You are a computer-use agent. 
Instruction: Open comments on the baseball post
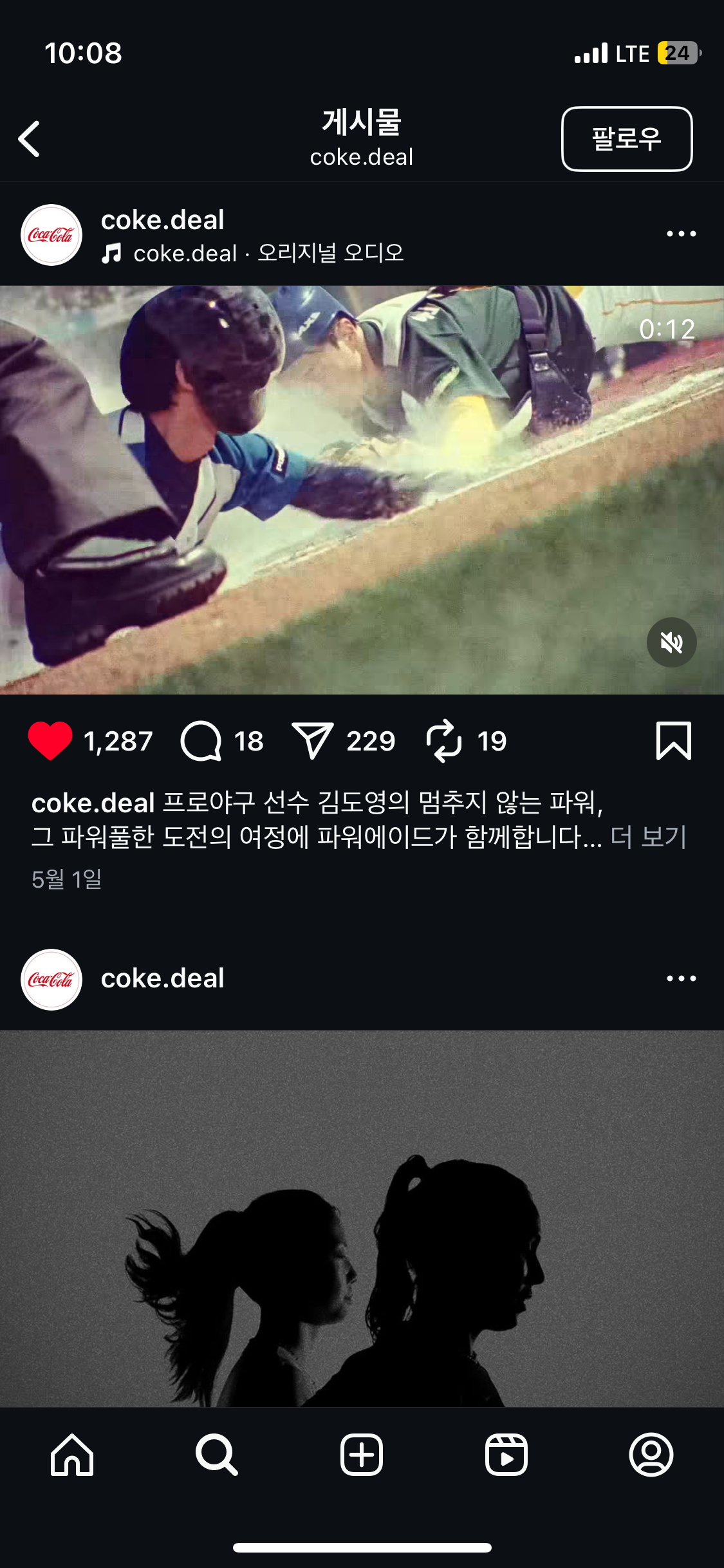(201, 741)
